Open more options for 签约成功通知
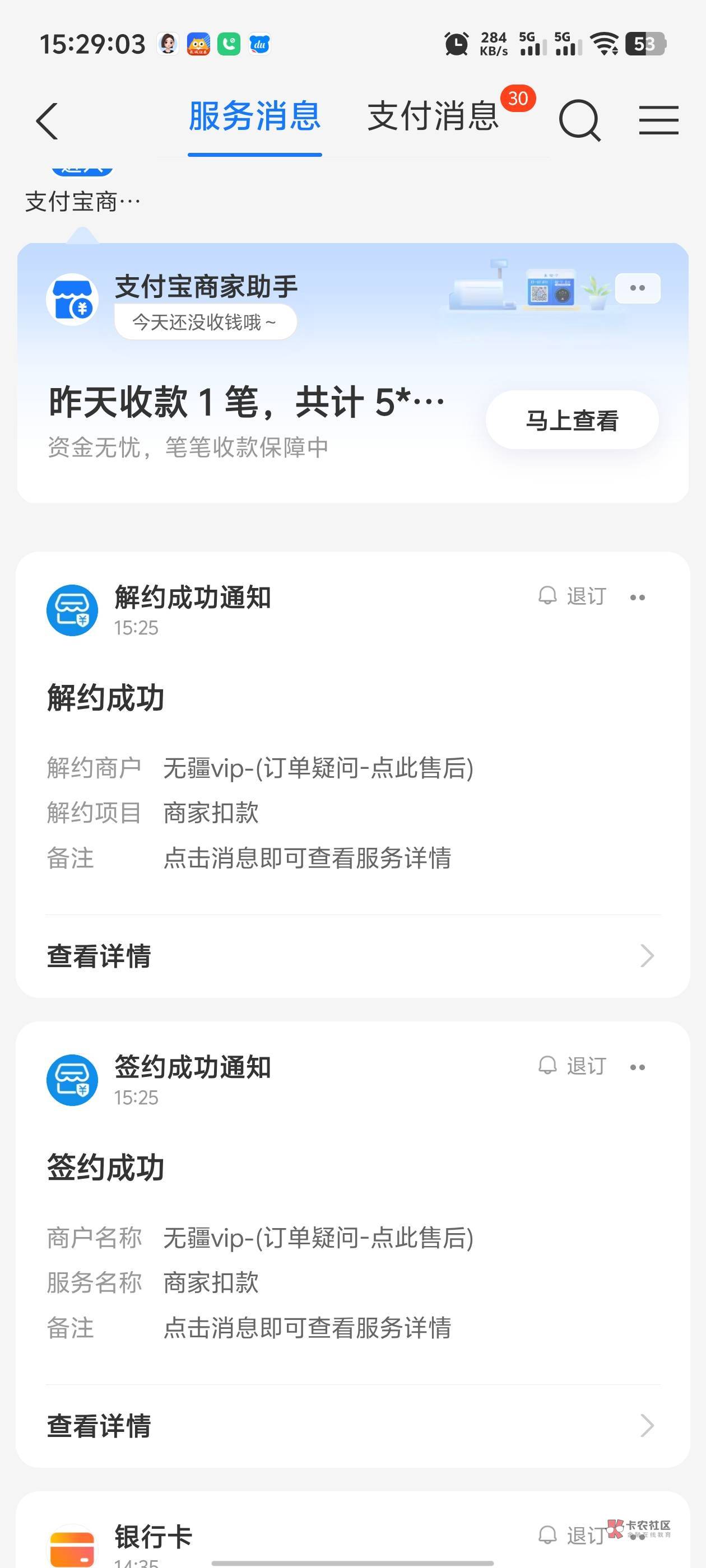Screen dimensions: 706x1568 pos(638,1068)
